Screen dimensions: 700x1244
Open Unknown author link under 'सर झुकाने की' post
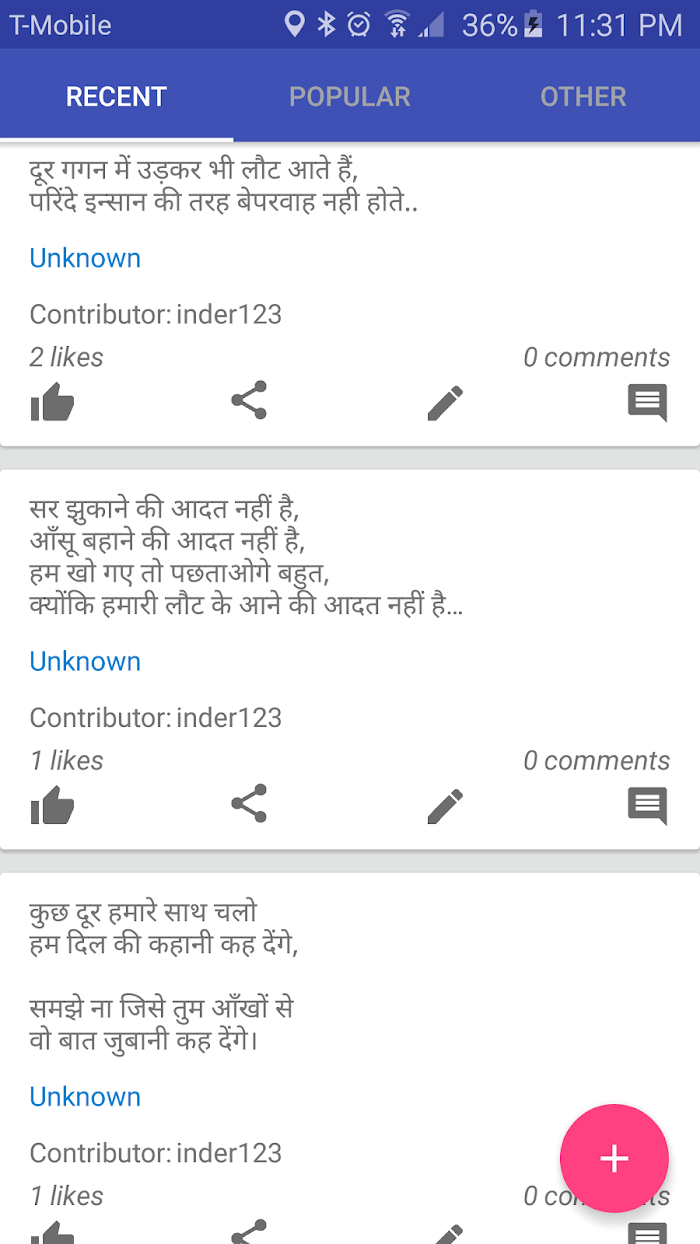(x=85, y=661)
